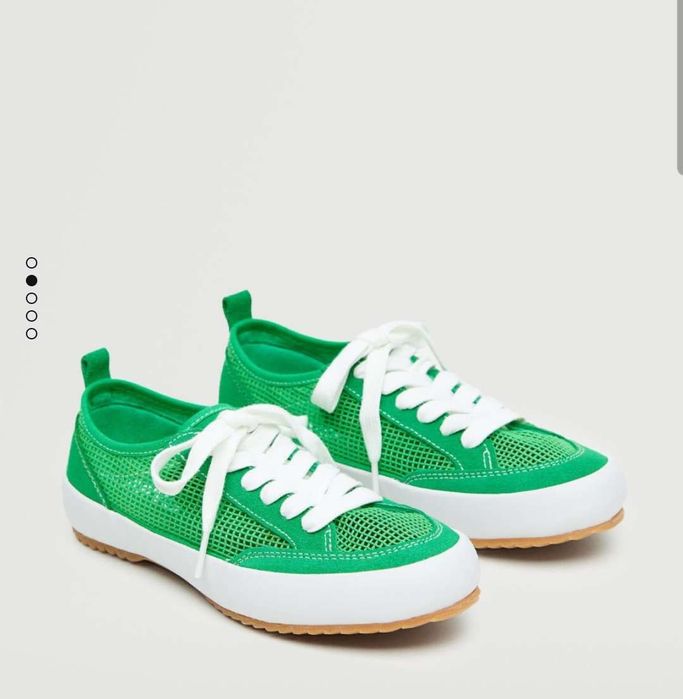Jump to the last image indicator dot
This screenshot has width=683, height=699.
(x=32, y=334)
